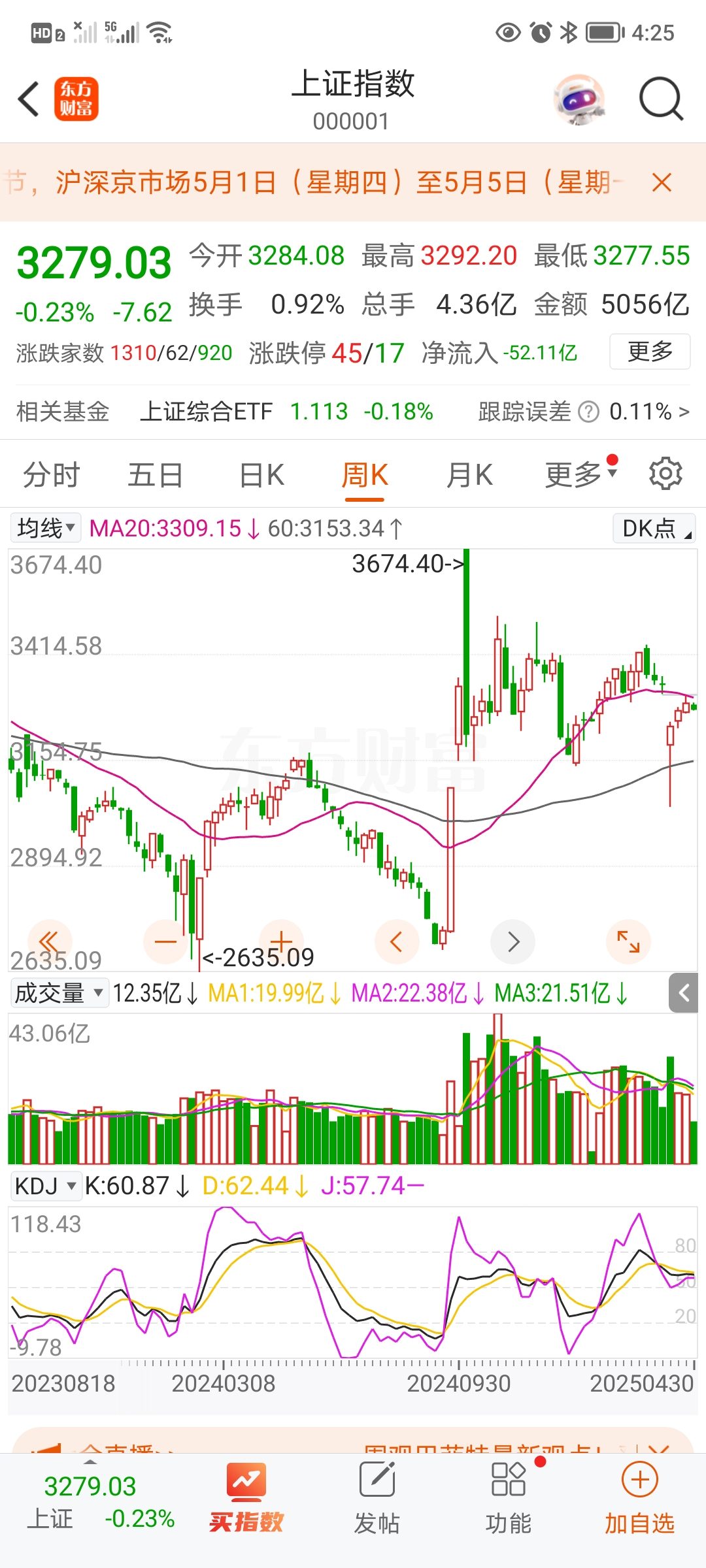Image resolution: width=706 pixels, height=1568 pixels.
Task: Switch to the 五日 chart tab
Action: pyautogui.click(x=155, y=475)
